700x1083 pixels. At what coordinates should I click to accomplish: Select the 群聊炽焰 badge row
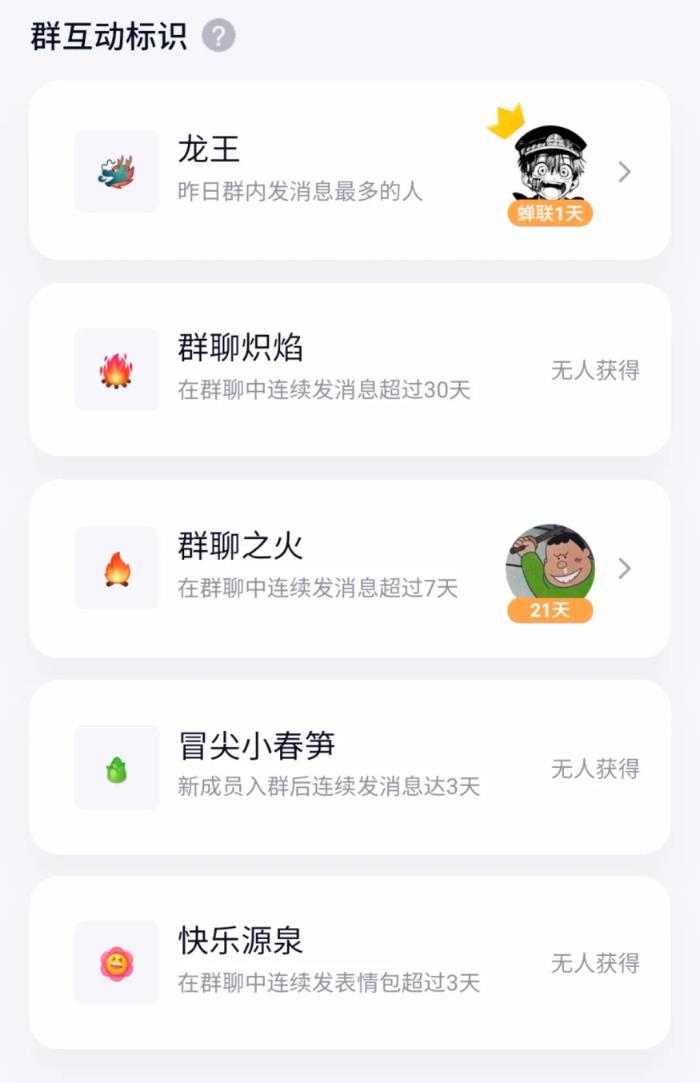point(349,370)
